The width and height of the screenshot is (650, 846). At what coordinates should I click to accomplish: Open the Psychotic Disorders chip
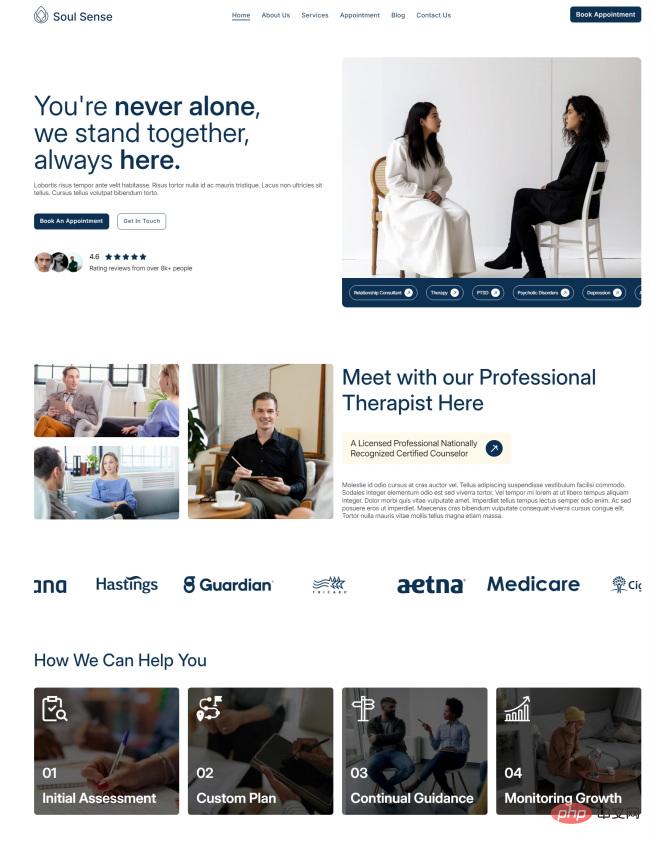pyautogui.click(x=543, y=293)
